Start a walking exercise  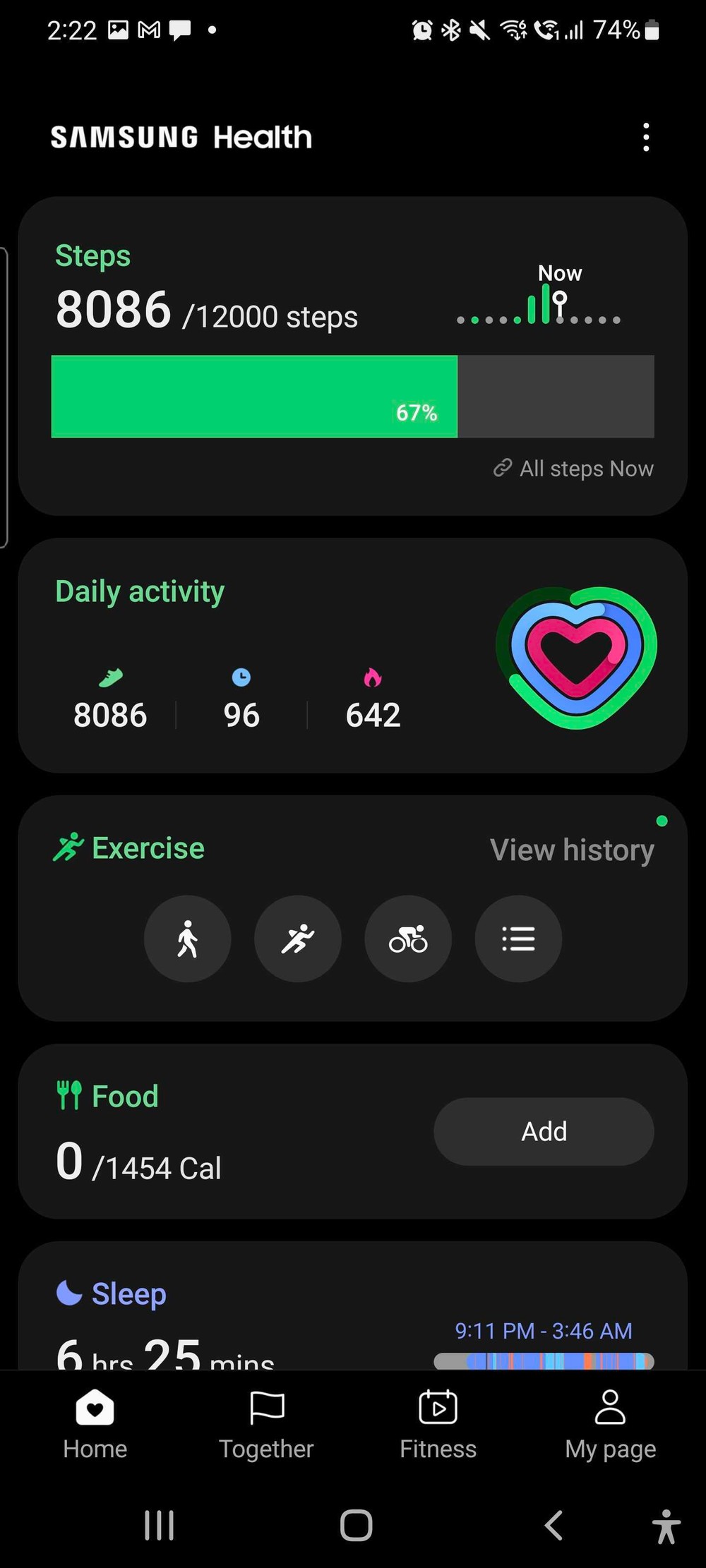[188, 939]
